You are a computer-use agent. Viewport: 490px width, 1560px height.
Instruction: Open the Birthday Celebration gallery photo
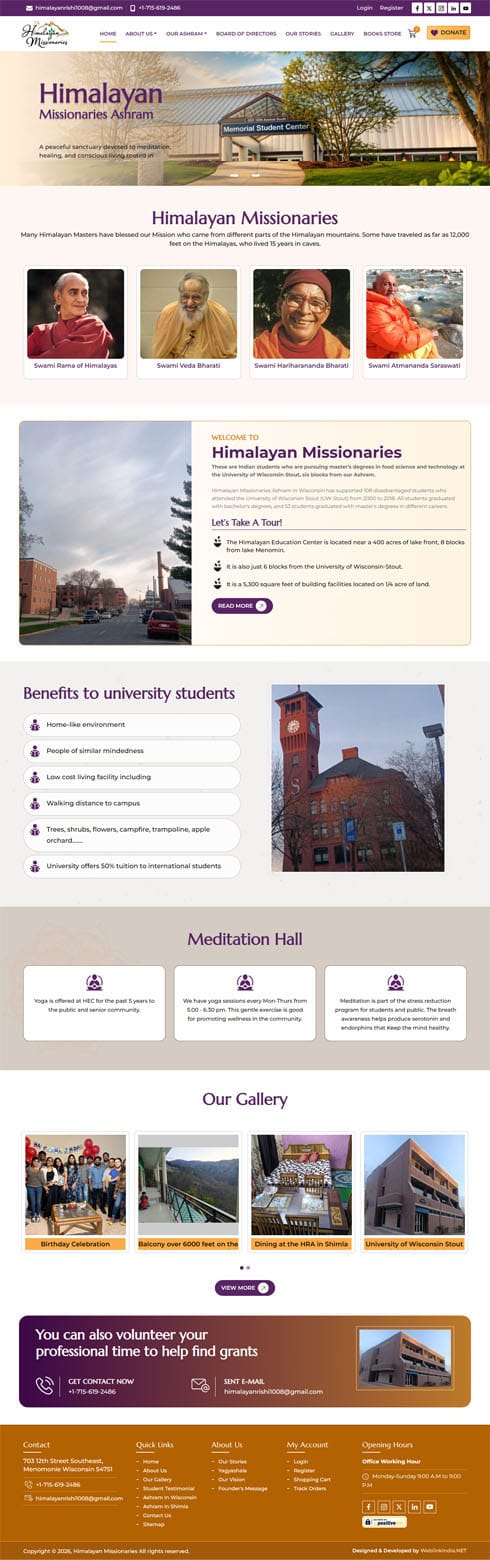pos(75,1192)
